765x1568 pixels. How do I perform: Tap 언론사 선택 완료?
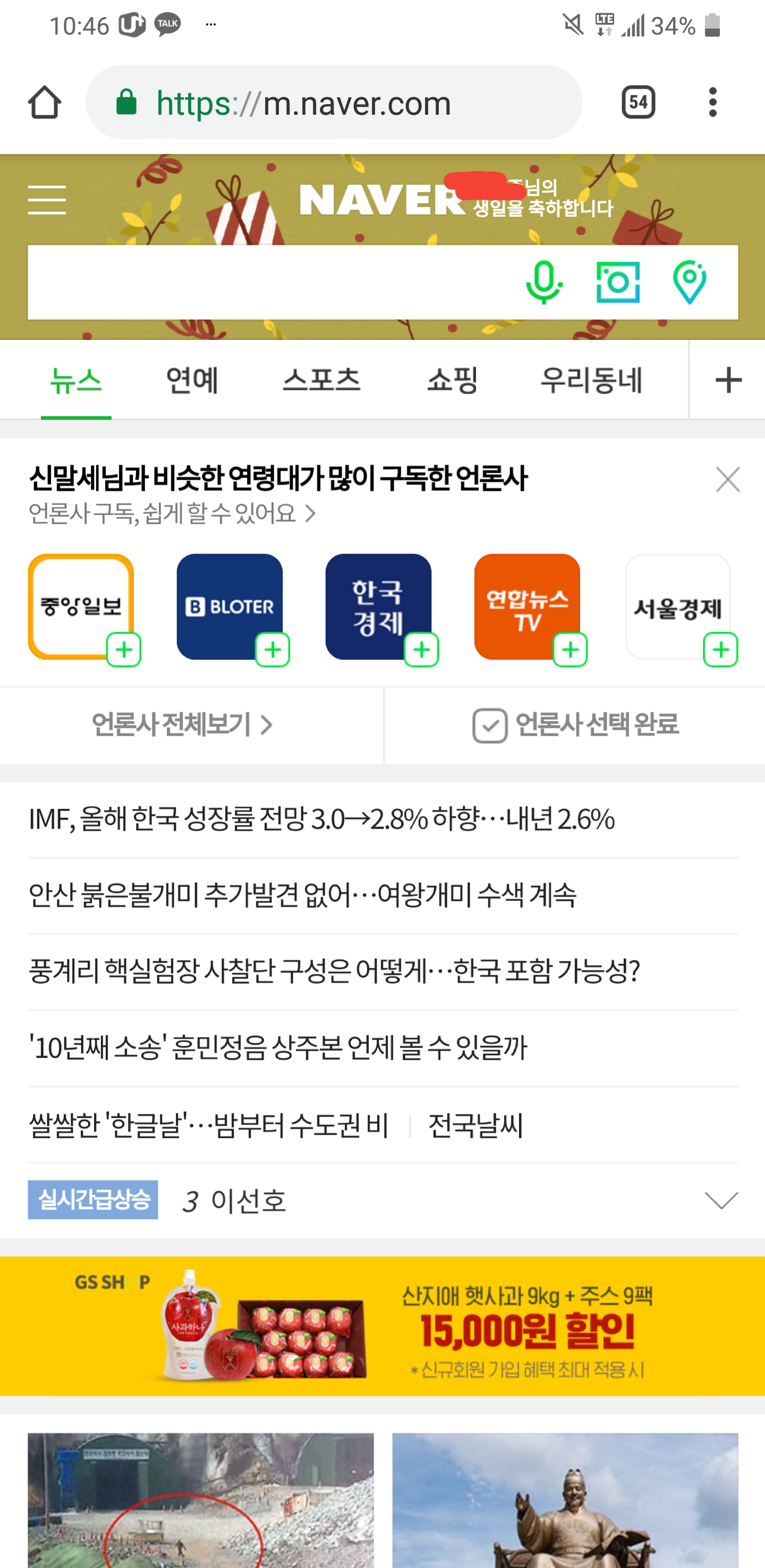coord(575,725)
